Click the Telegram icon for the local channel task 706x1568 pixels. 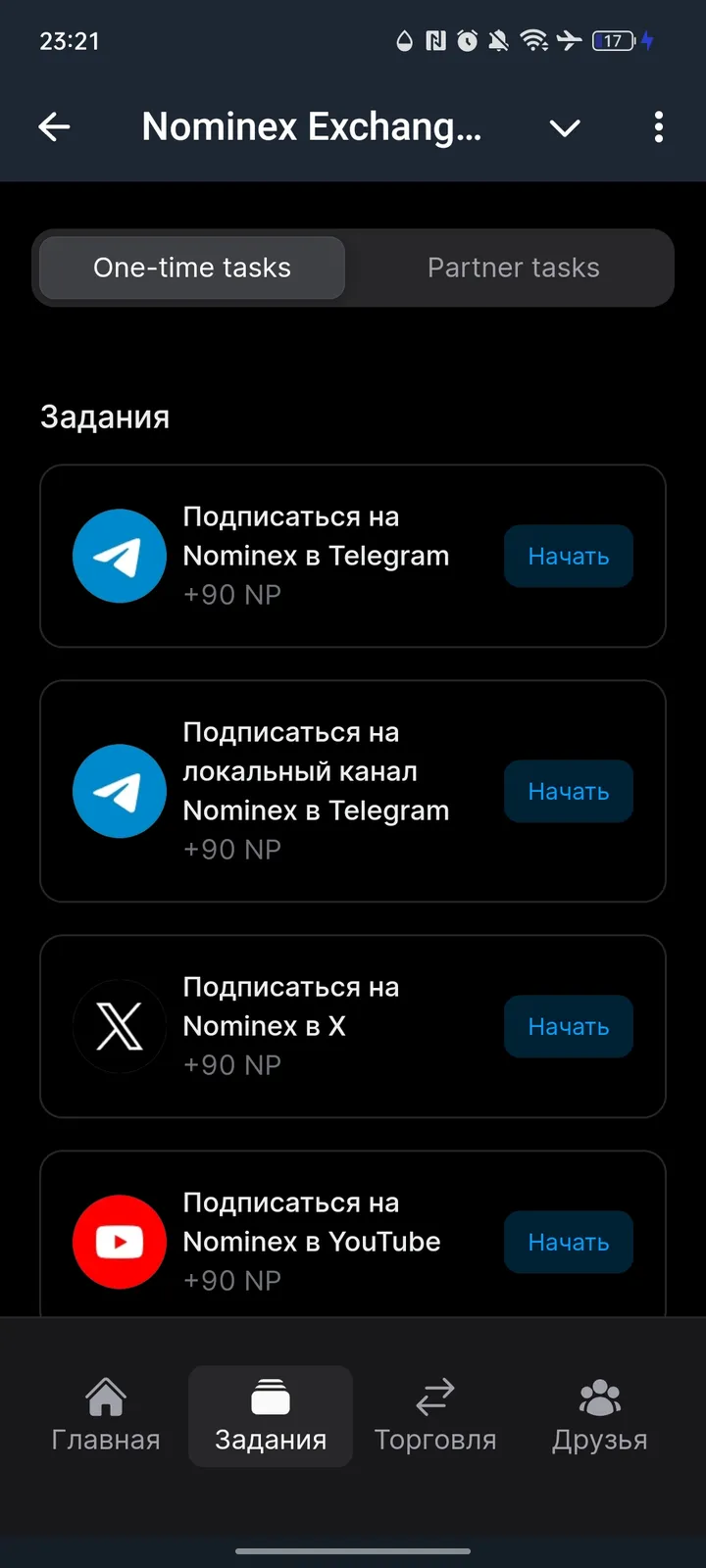[x=120, y=791]
